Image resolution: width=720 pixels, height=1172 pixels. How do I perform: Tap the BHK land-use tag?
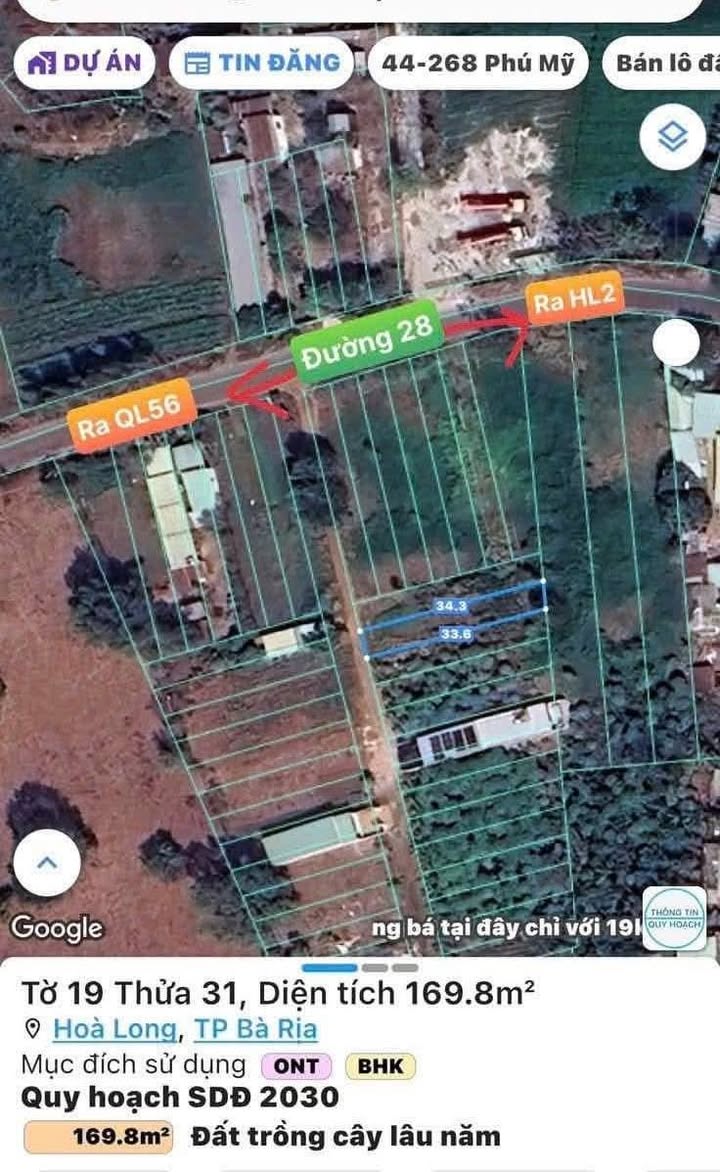(380, 1066)
